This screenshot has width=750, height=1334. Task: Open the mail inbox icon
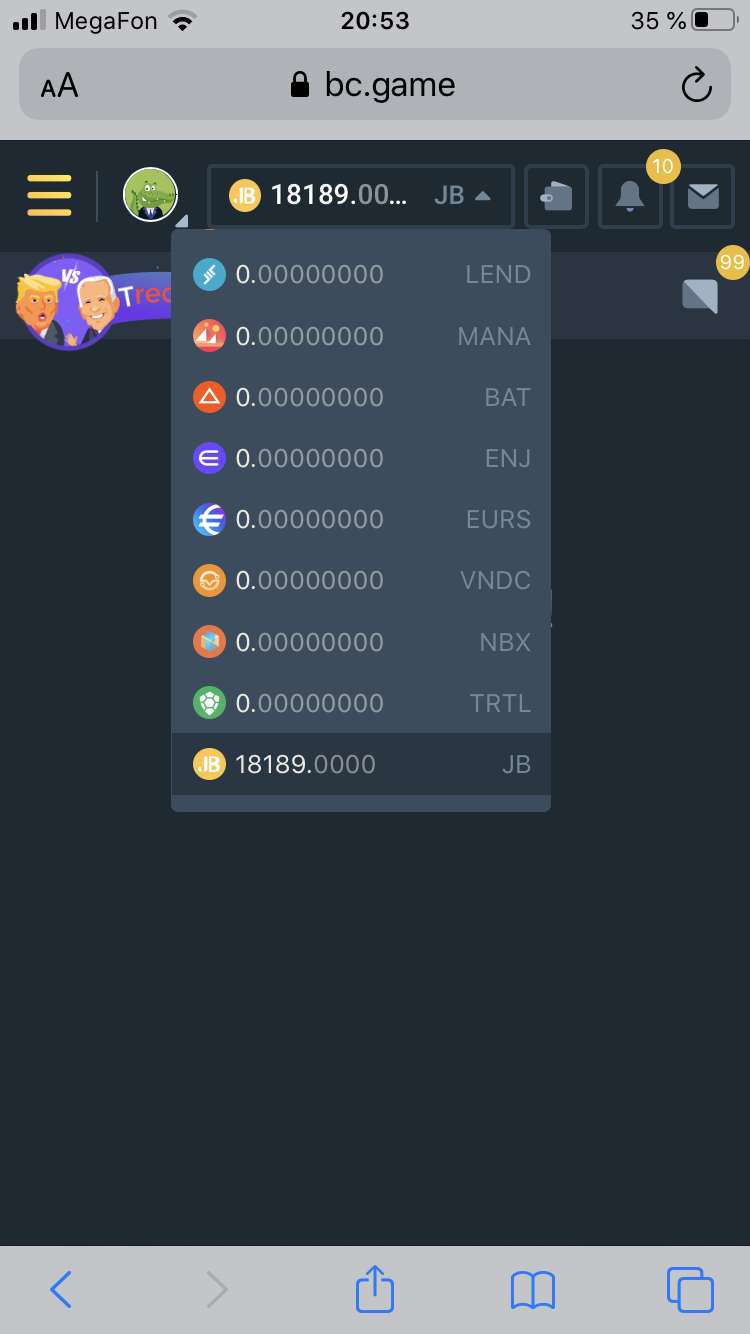click(703, 196)
